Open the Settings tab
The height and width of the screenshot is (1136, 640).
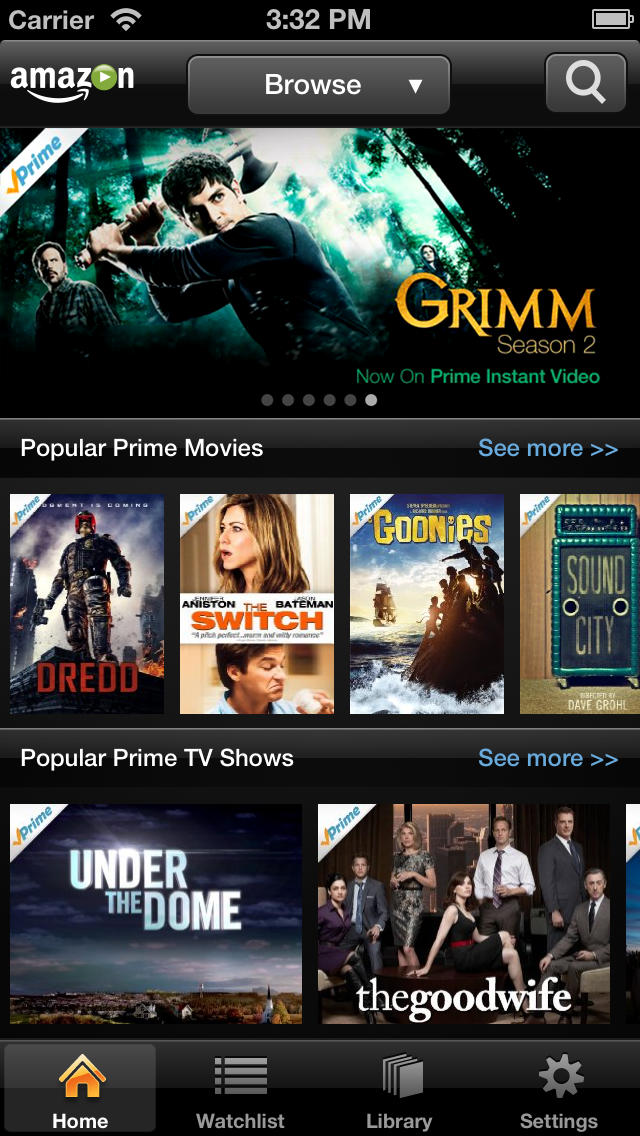[559, 1090]
